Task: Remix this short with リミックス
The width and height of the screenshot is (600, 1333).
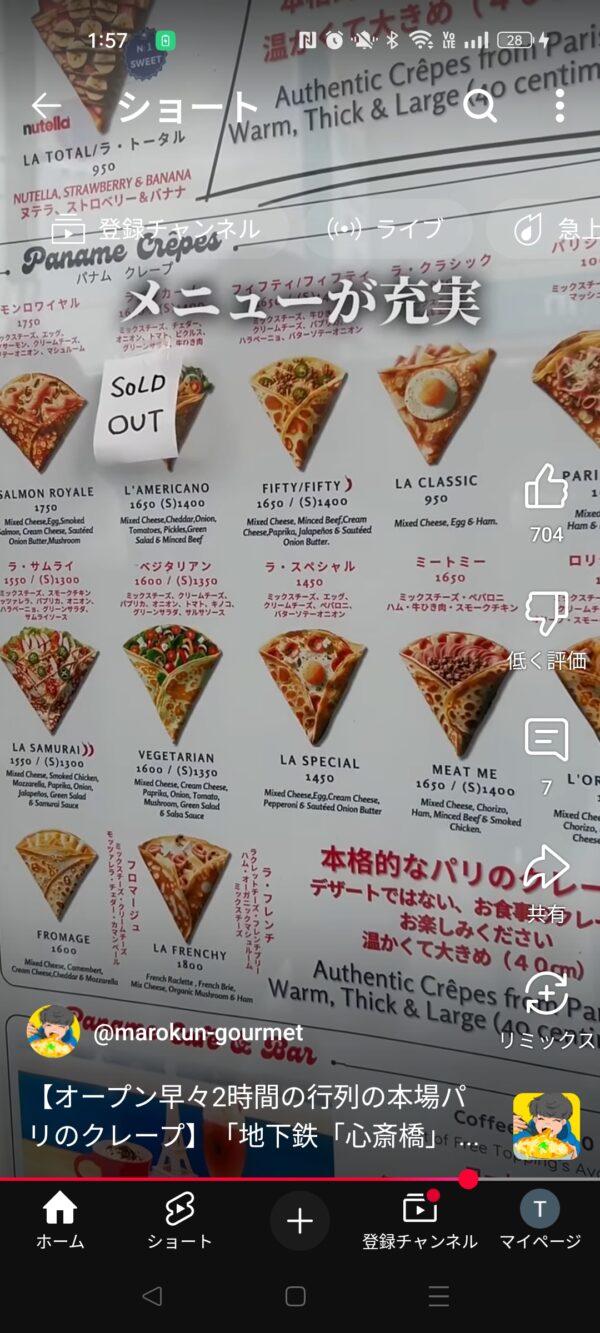Action: tap(546, 995)
